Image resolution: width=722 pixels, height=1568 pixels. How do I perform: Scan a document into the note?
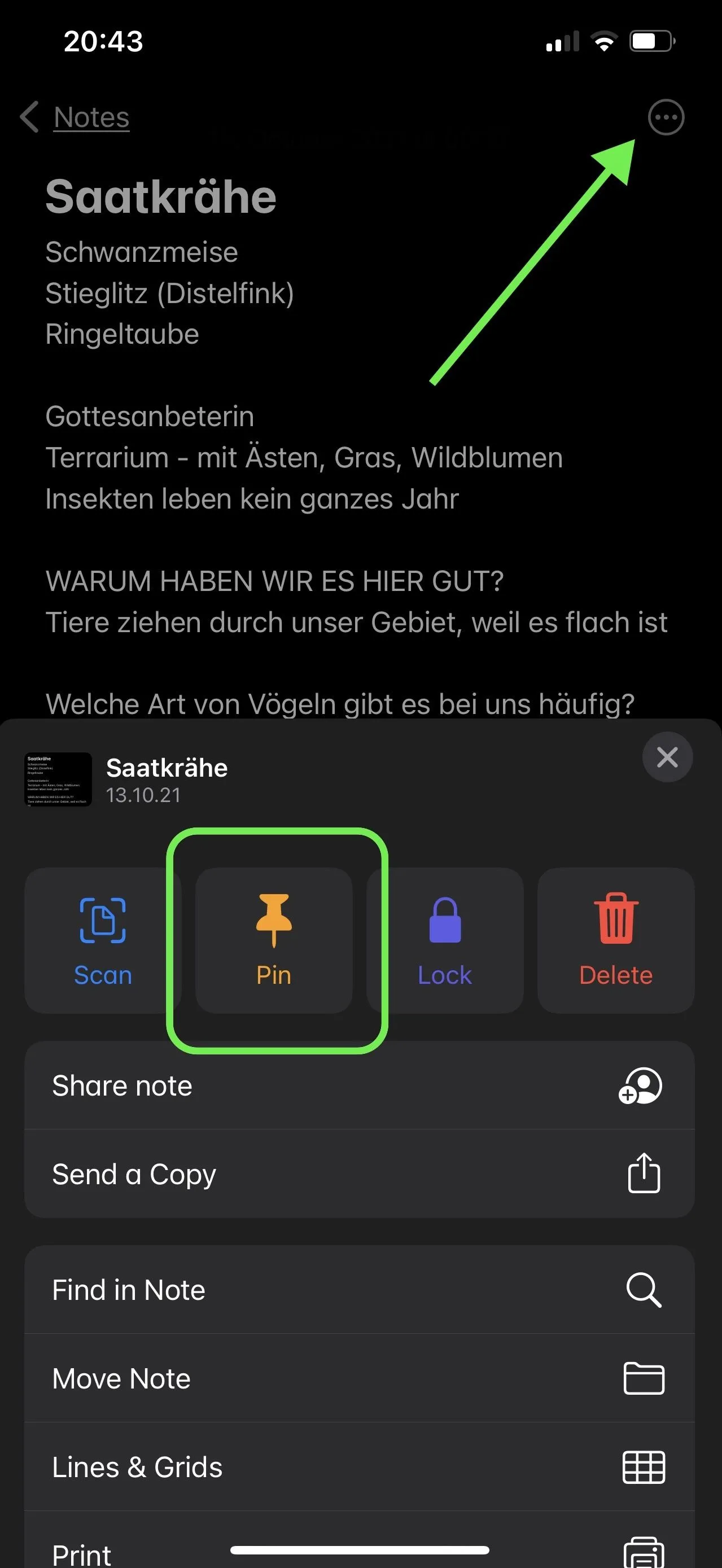point(103,940)
